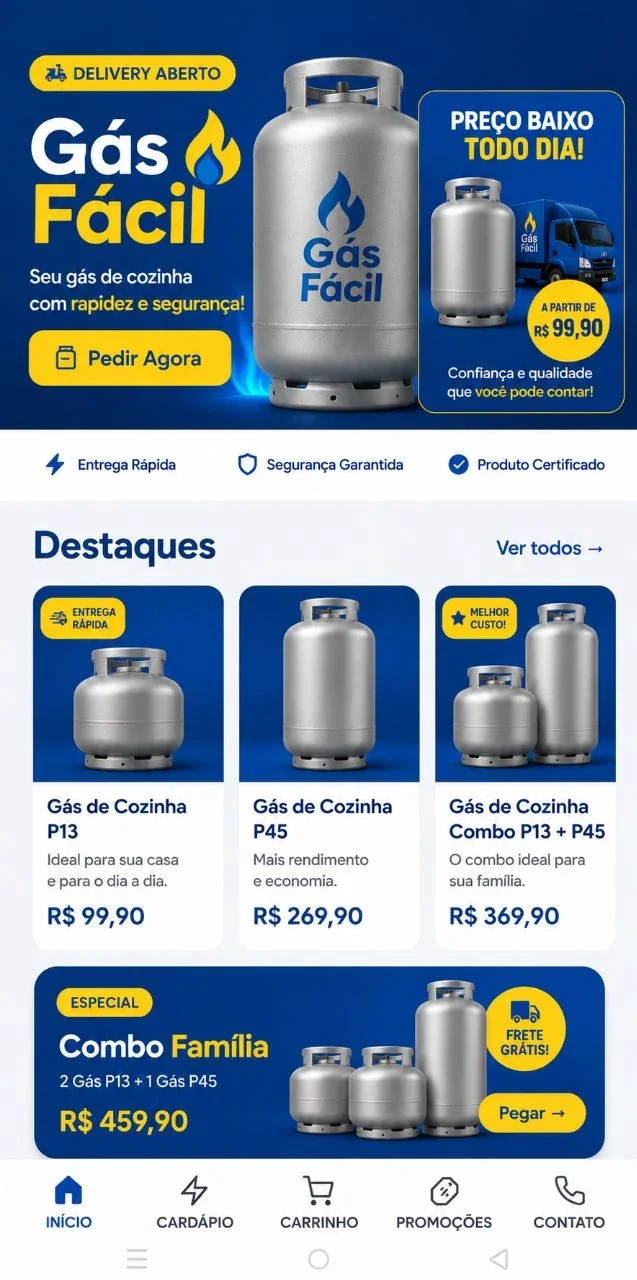
Task: Switch to the Promoções tab
Action: pyautogui.click(x=444, y=1204)
